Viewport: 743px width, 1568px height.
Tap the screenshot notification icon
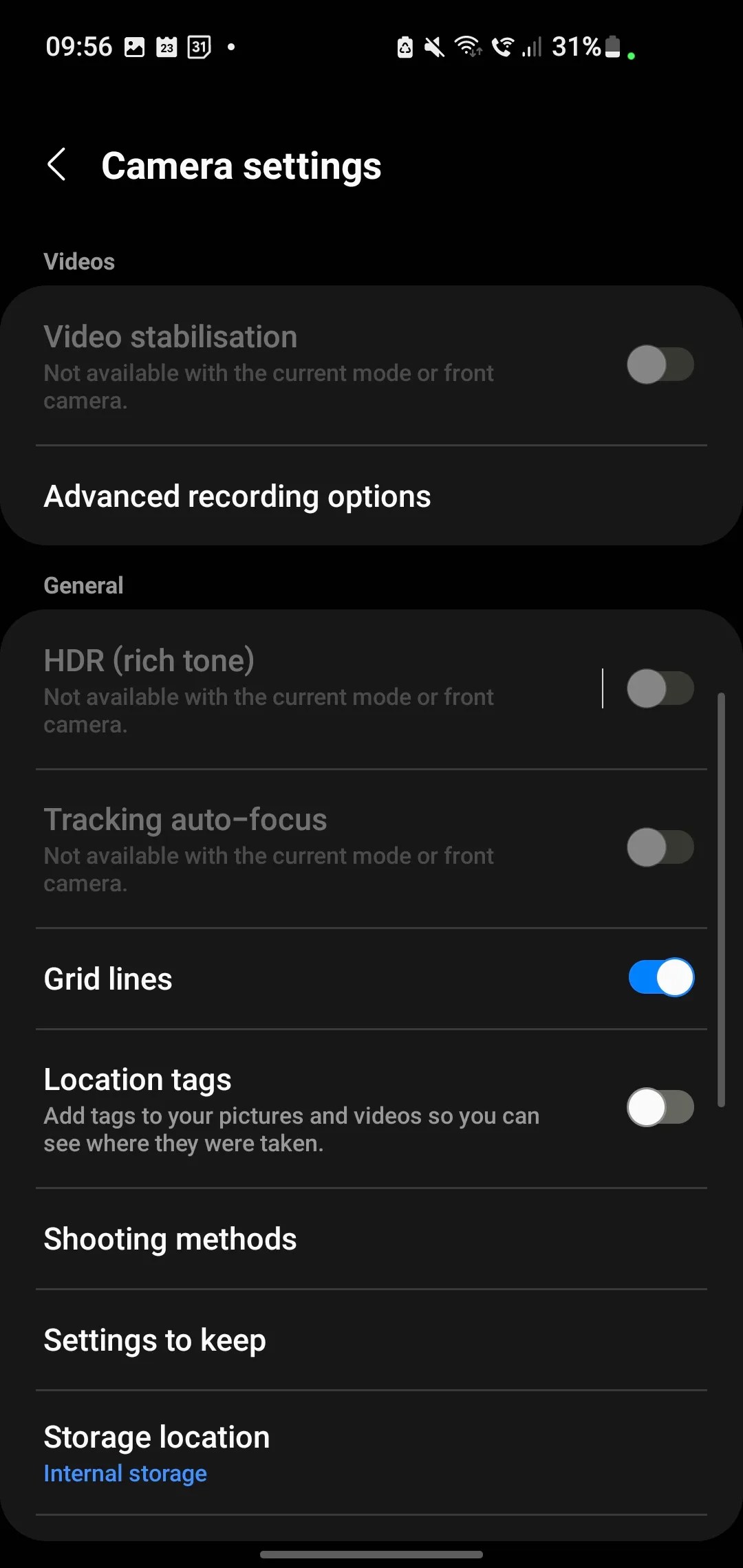click(133, 46)
